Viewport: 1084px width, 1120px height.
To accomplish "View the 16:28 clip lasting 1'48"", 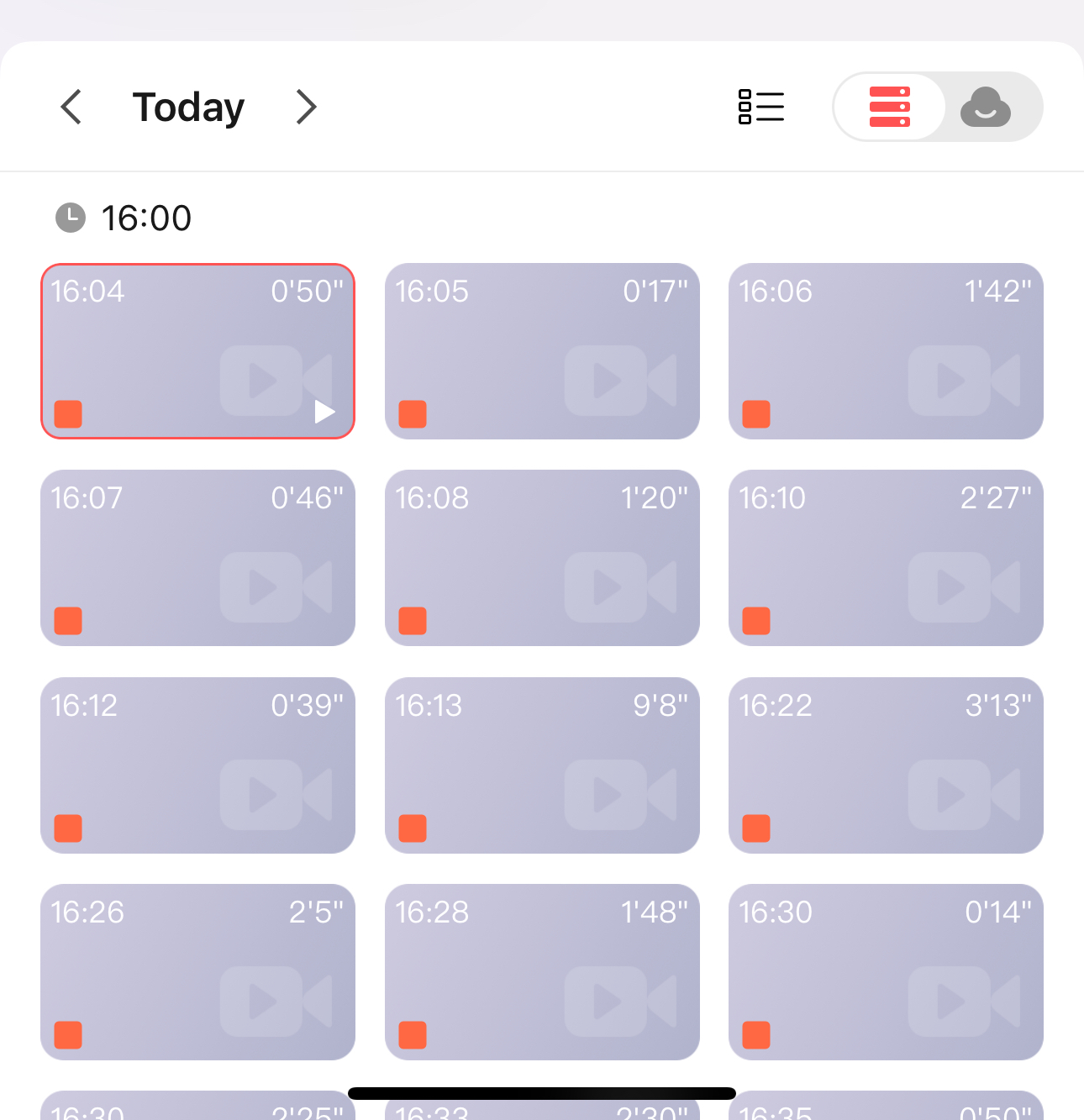I will click(x=542, y=972).
